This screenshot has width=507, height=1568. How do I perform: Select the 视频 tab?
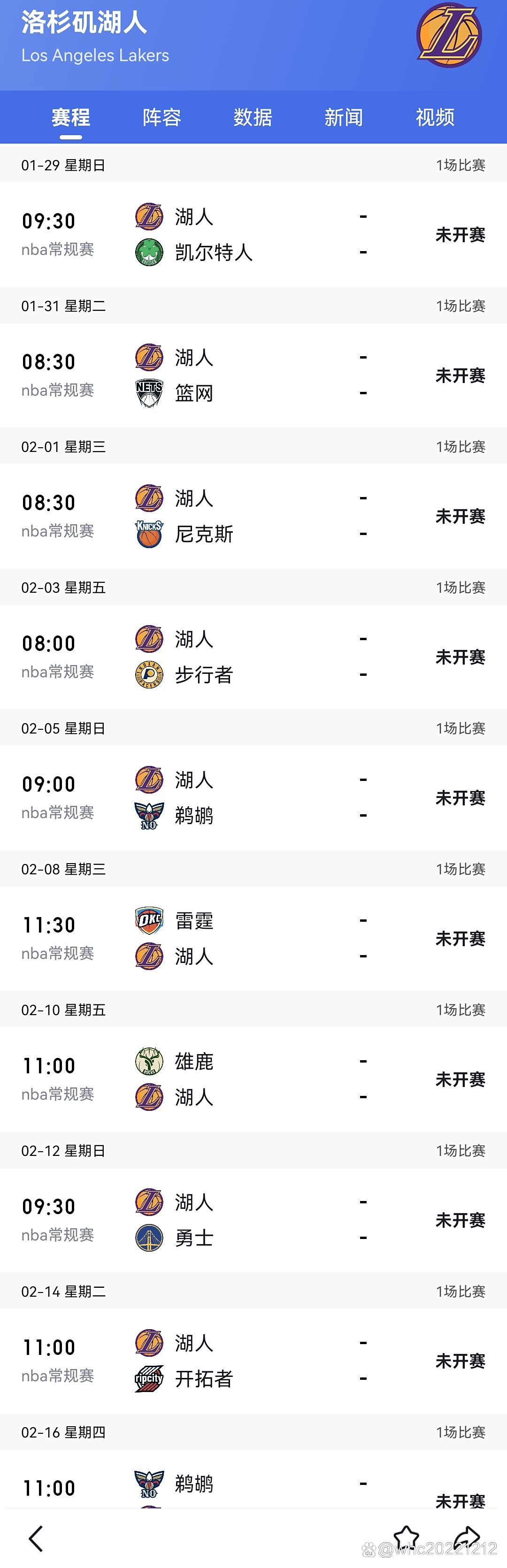click(435, 117)
